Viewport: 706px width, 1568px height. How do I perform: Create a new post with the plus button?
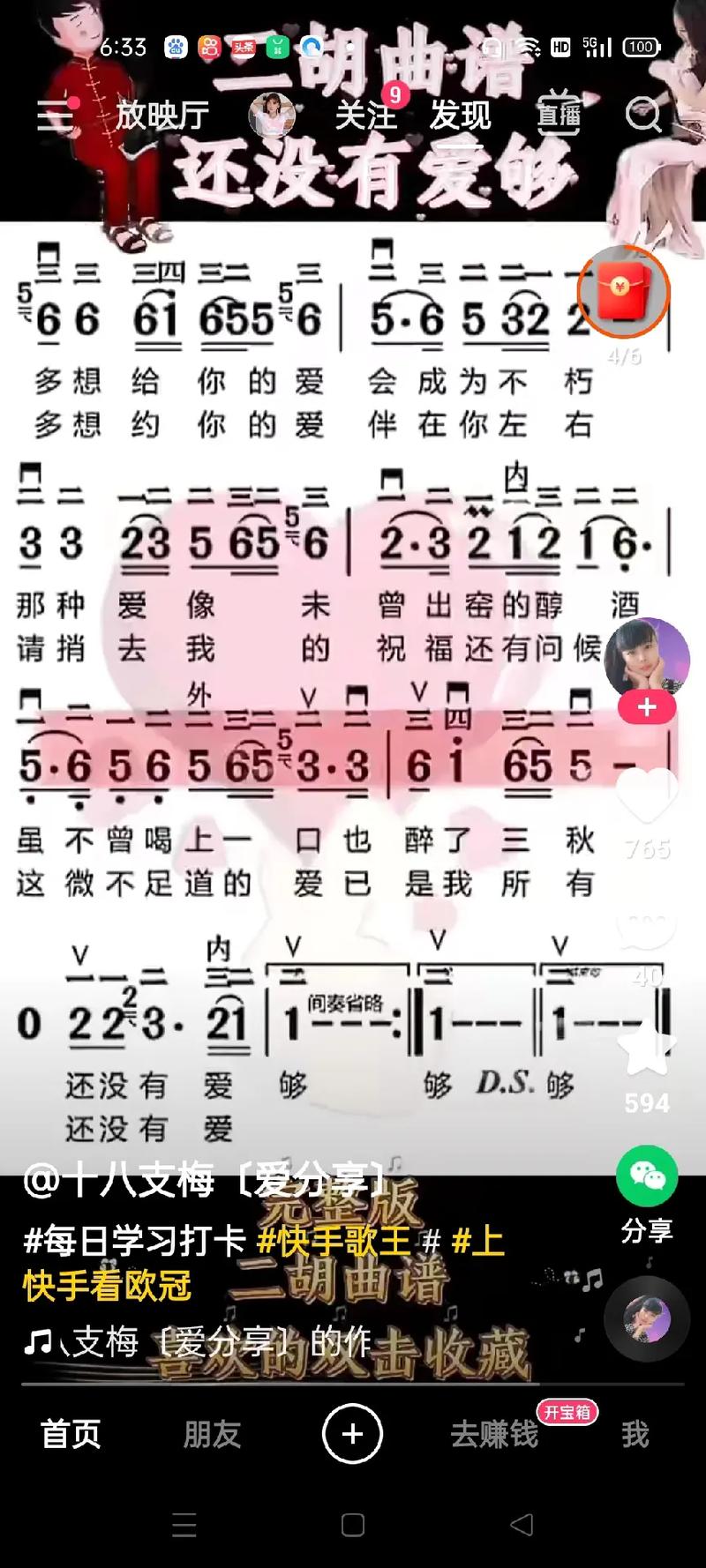tap(352, 1434)
